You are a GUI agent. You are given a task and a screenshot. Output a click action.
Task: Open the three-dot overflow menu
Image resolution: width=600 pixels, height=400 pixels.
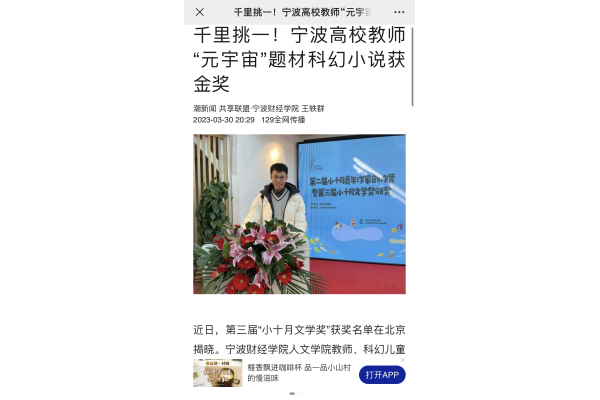pyautogui.click(x=399, y=12)
